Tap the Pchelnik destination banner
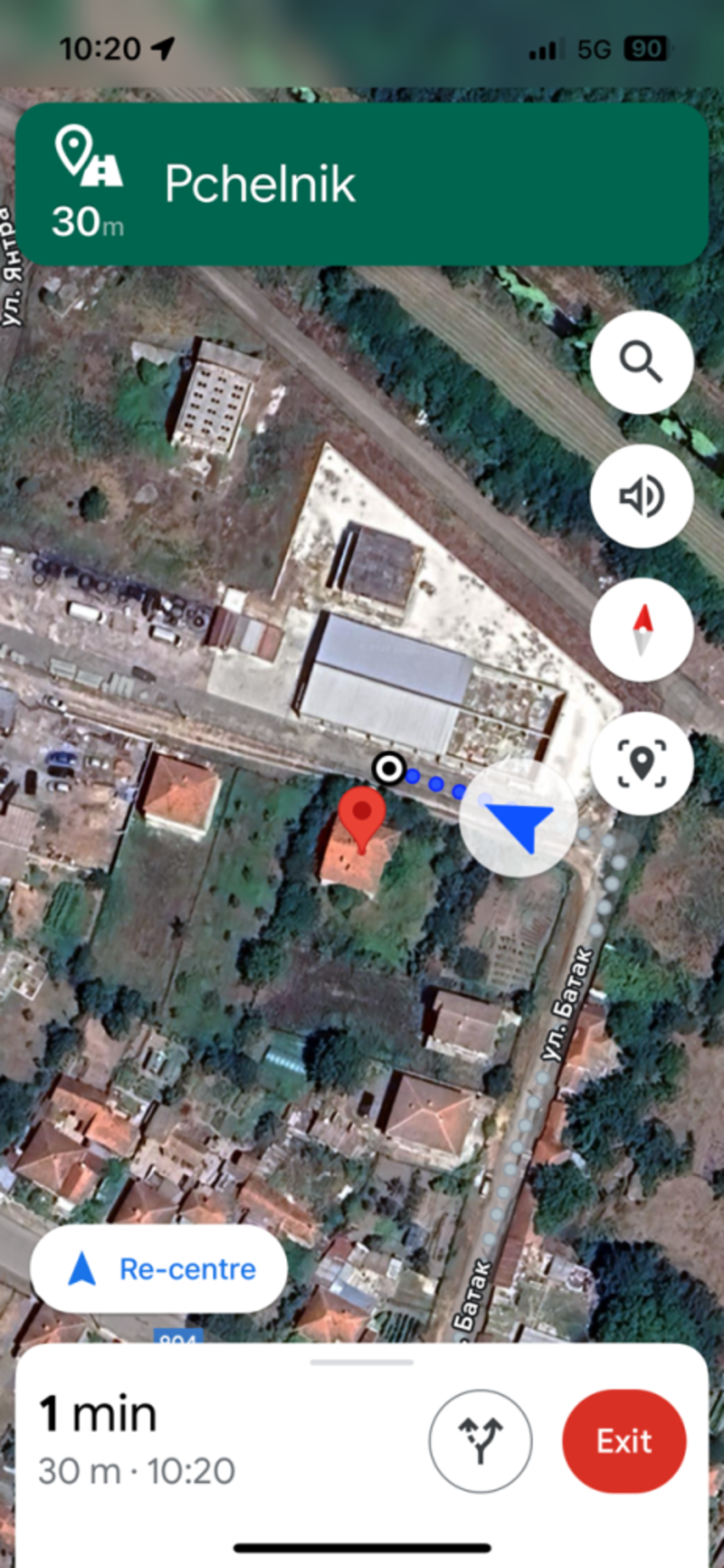Viewport: 724px width, 1568px height. [x=362, y=185]
